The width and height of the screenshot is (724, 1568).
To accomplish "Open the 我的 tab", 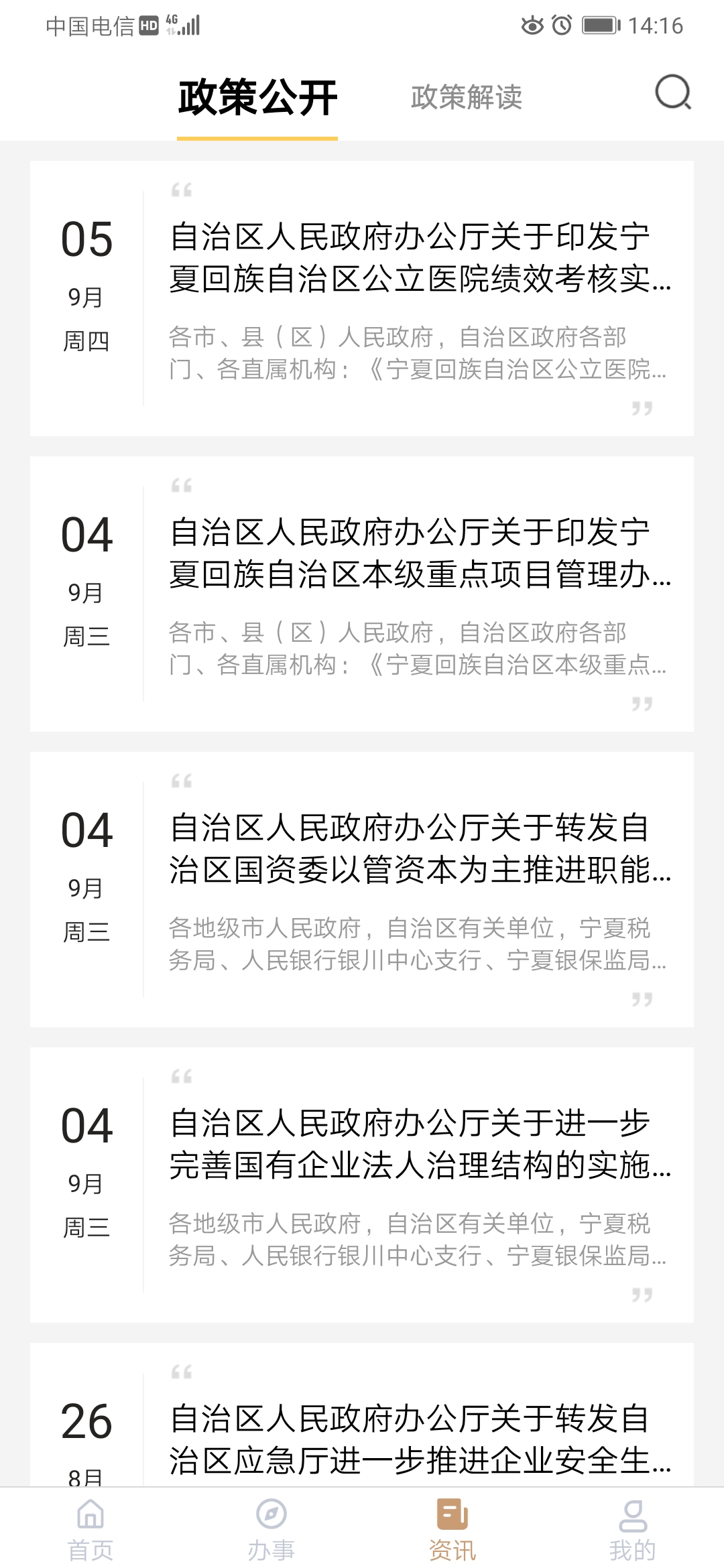I will (x=632, y=1530).
